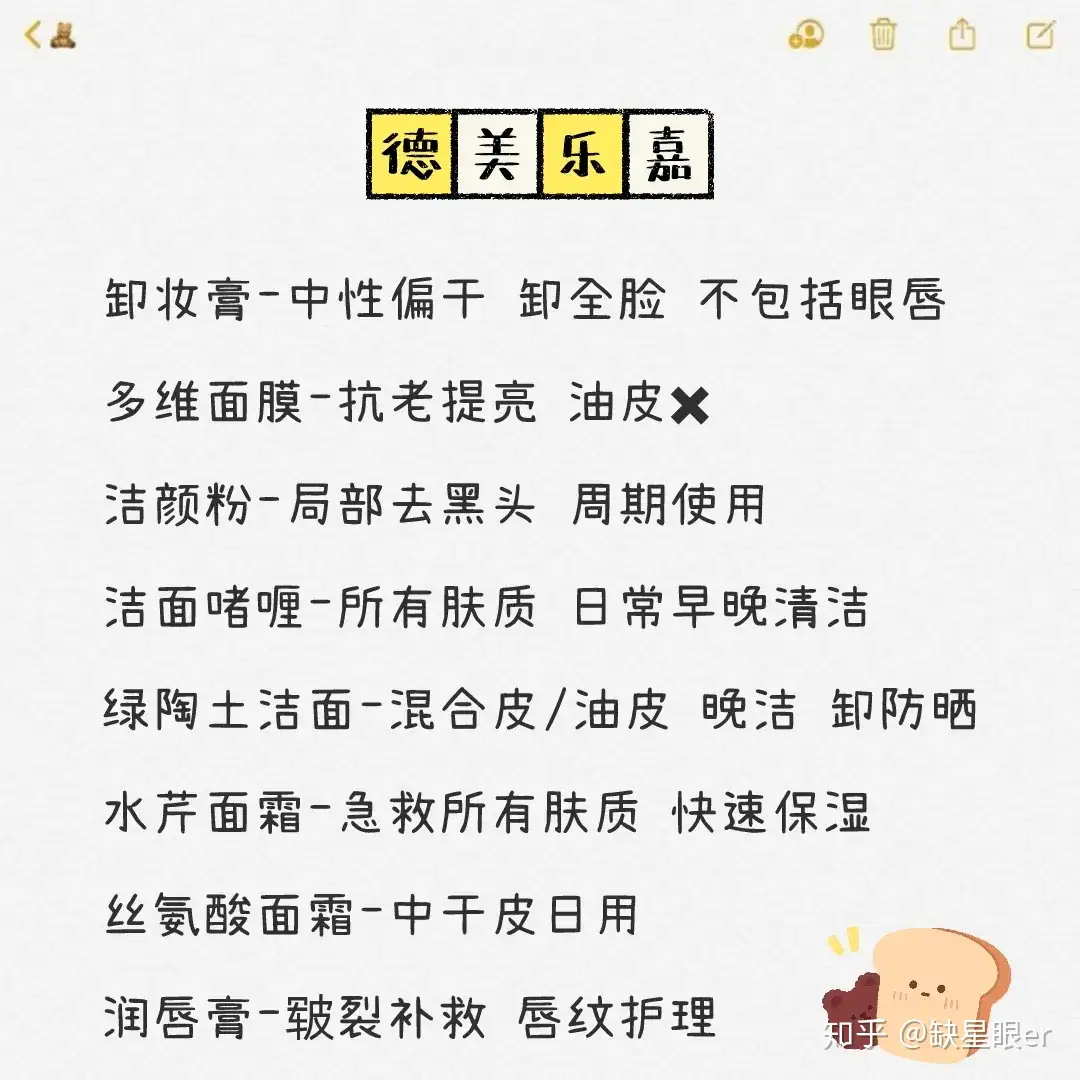Compose a new note

coord(1040,35)
